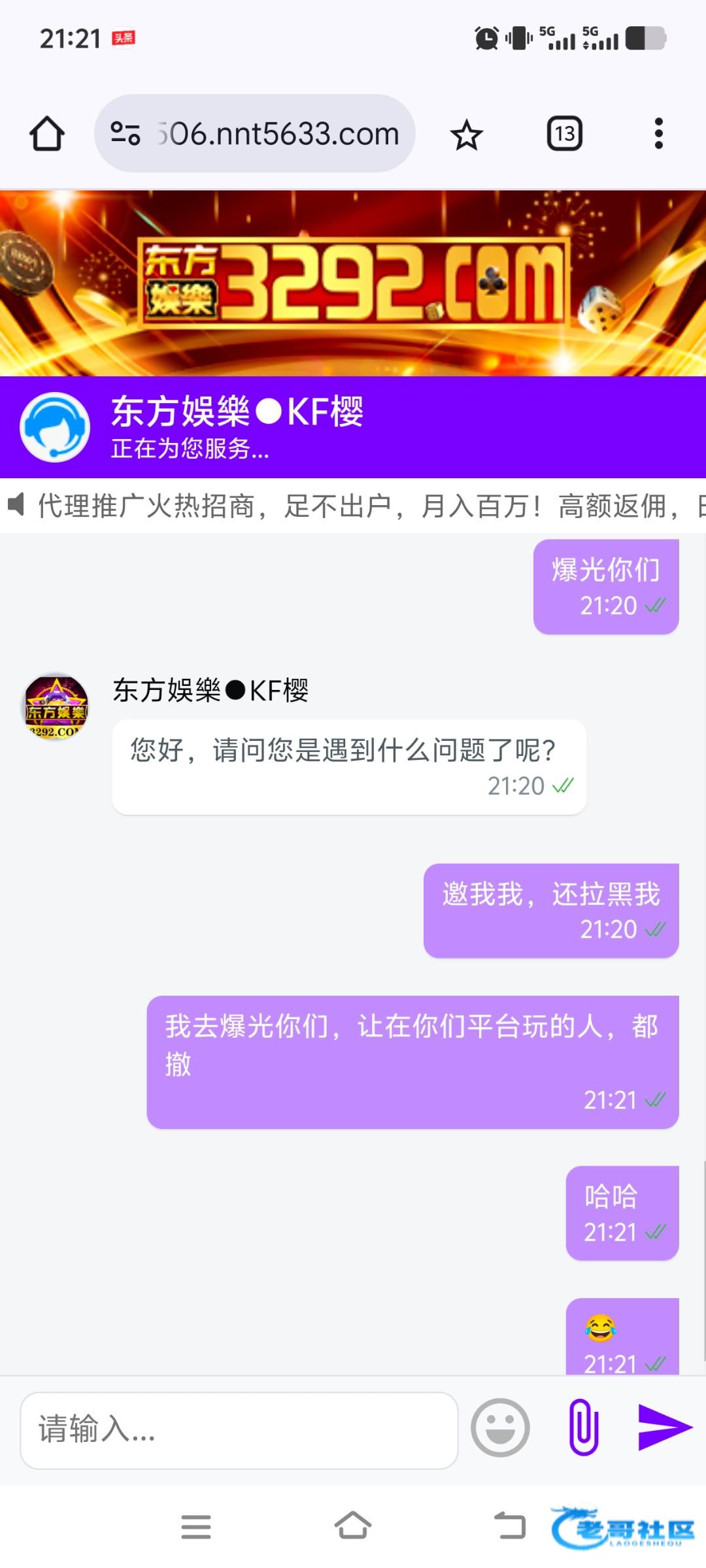Open the tab switcher showing 13
The width and height of the screenshot is (706, 1568).
point(564,134)
